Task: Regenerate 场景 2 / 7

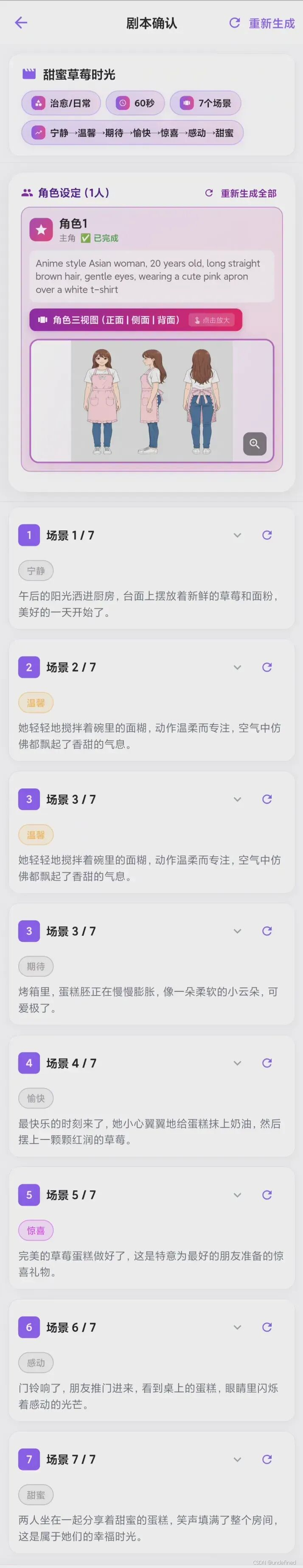Action: (x=267, y=667)
